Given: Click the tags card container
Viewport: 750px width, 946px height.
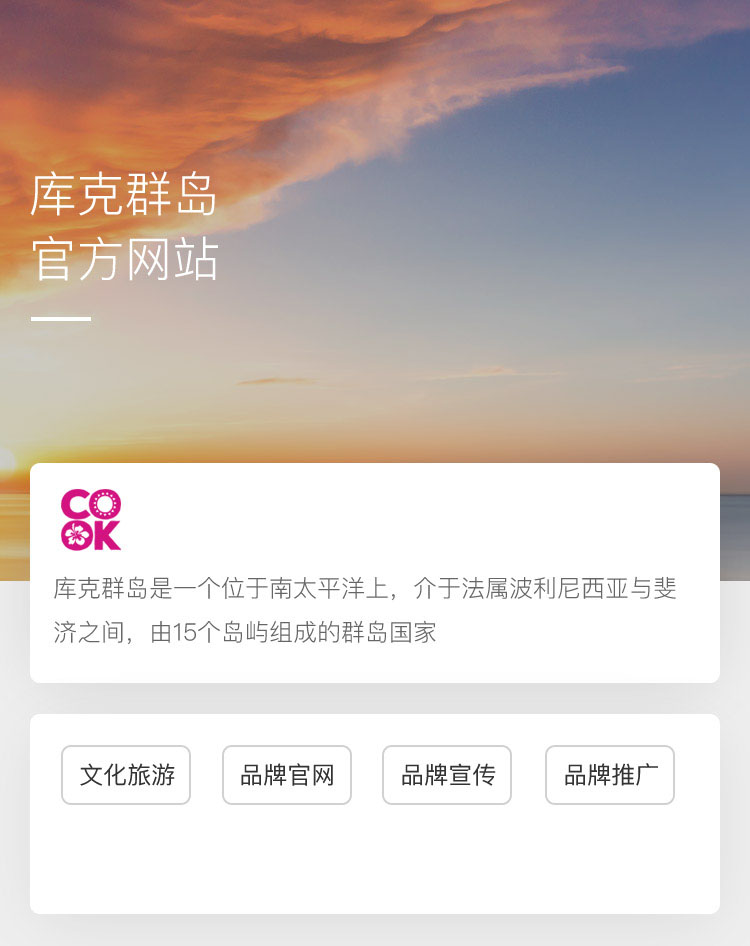Looking at the screenshot, I should [x=375, y=860].
